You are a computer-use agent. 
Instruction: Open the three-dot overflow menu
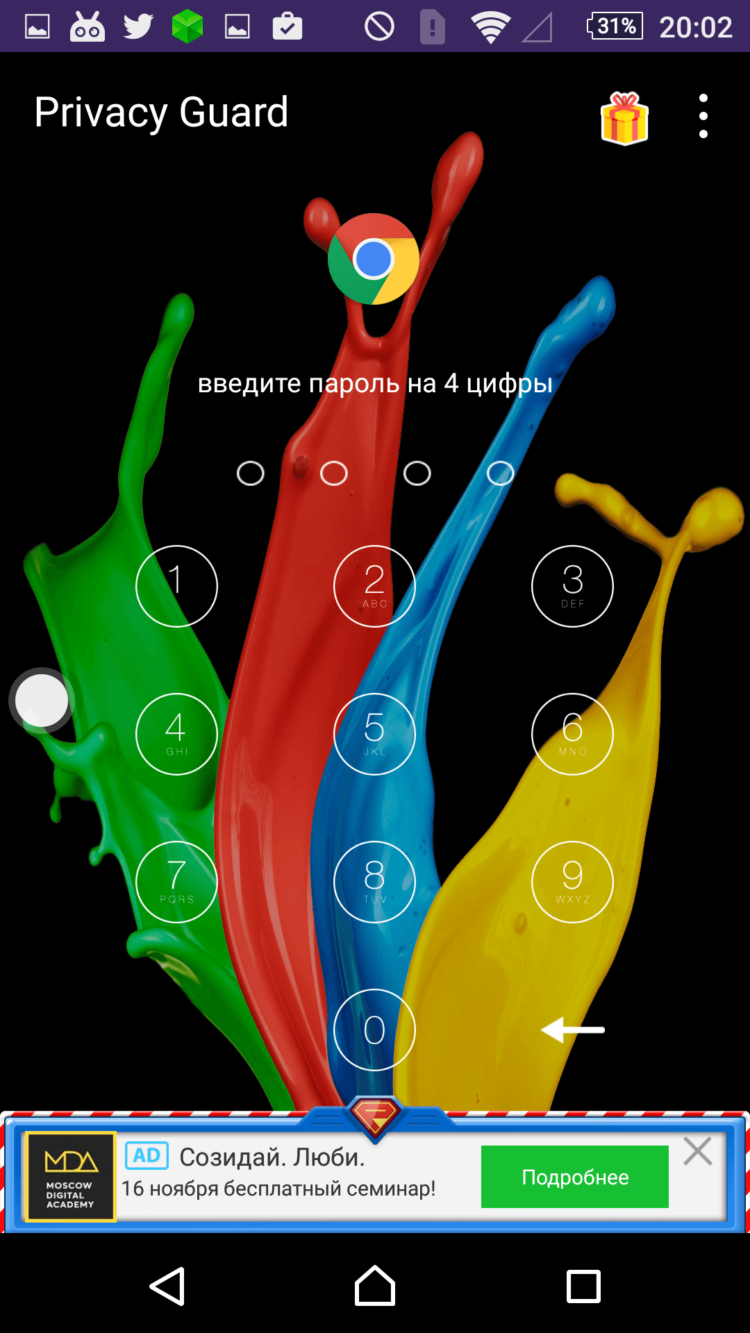(x=704, y=116)
